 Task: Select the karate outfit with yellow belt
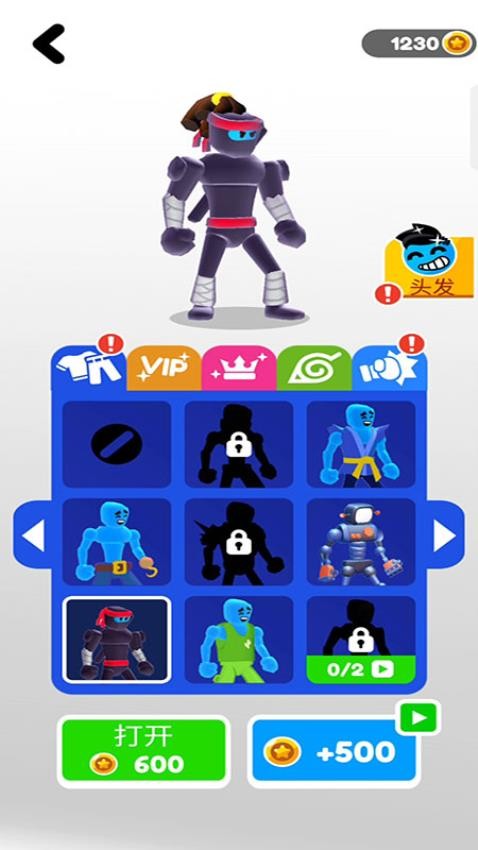coord(361,445)
